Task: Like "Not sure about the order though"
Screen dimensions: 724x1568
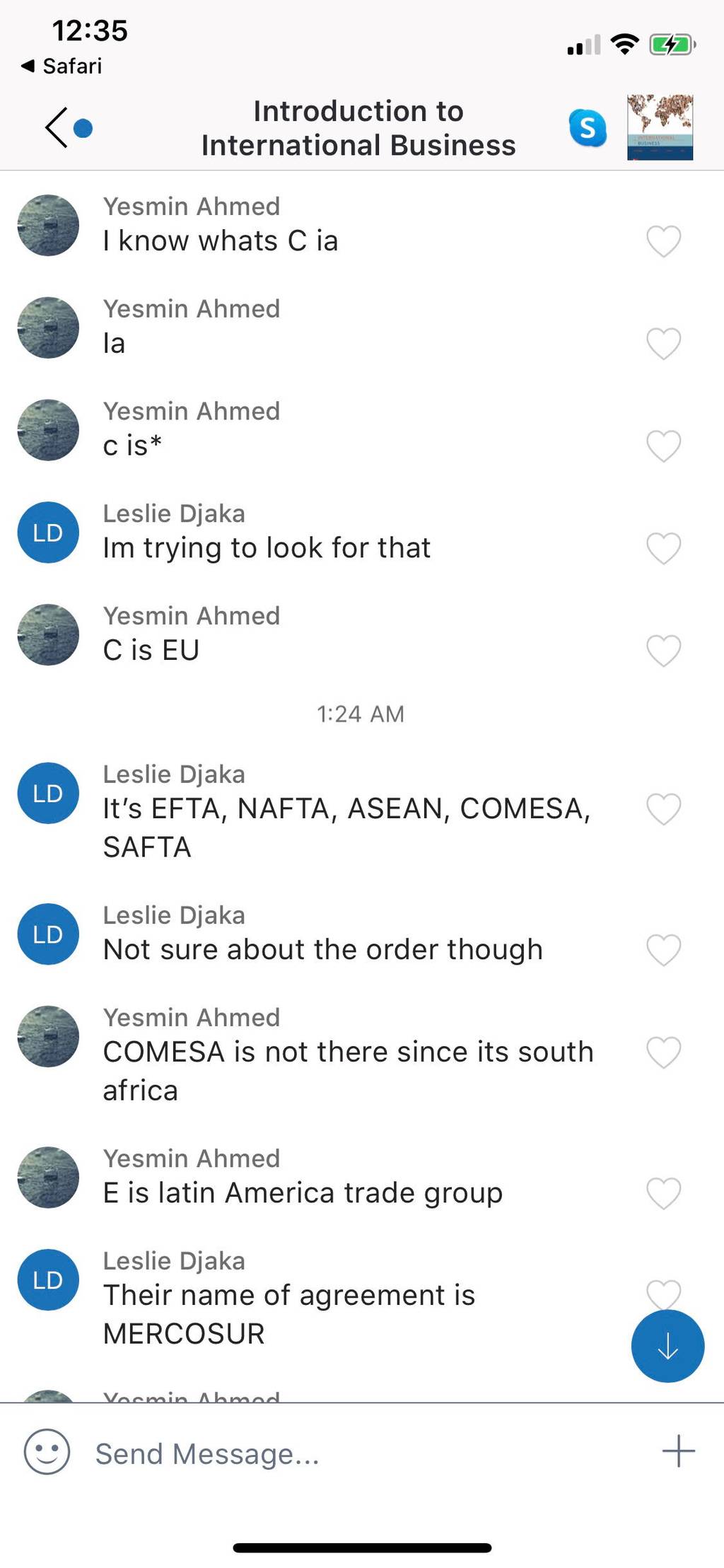Action: [x=664, y=950]
